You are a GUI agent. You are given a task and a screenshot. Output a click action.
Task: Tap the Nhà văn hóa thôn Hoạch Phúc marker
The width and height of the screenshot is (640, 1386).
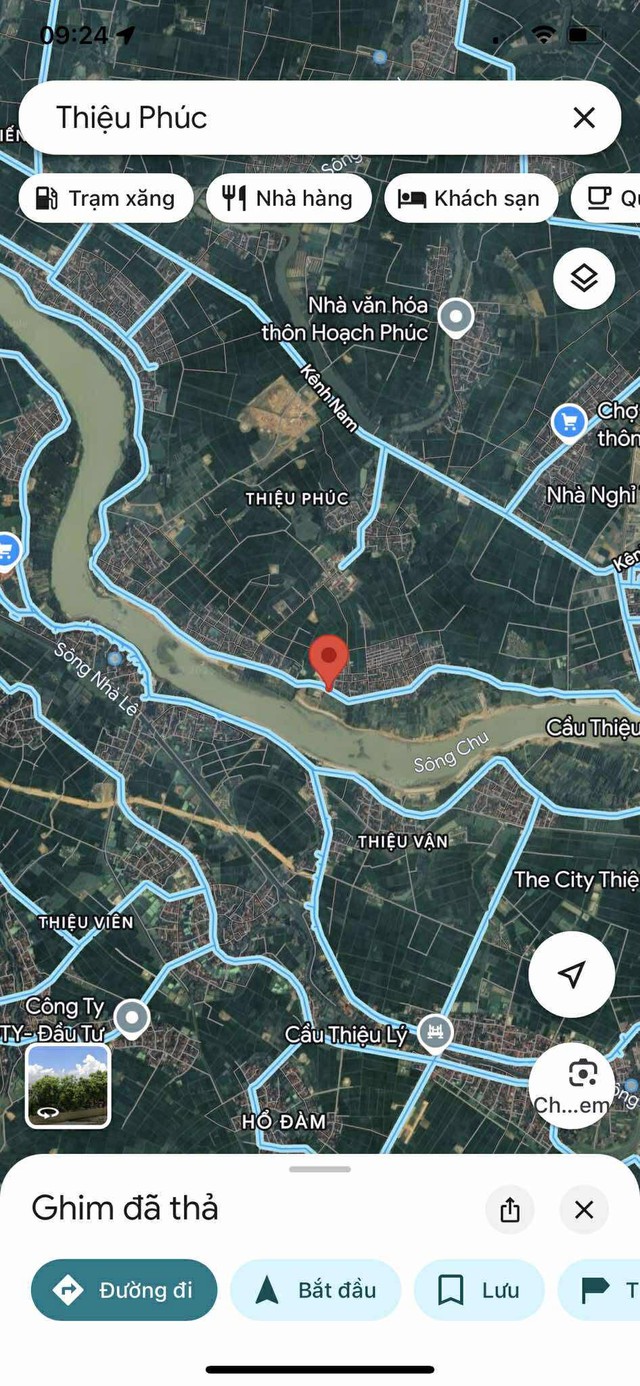click(x=457, y=317)
